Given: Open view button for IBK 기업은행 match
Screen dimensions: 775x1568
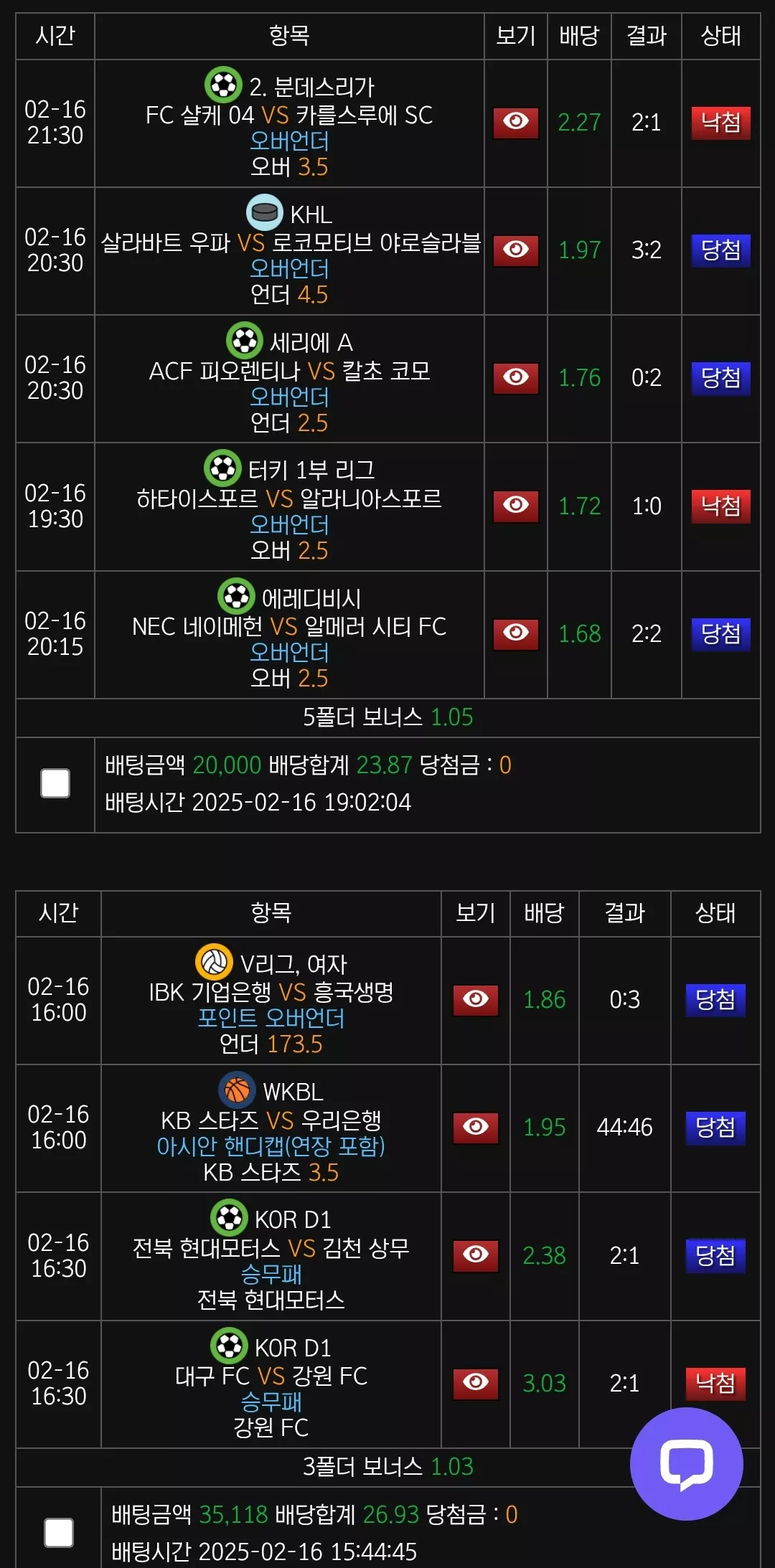Looking at the screenshot, I should pyautogui.click(x=475, y=1000).
